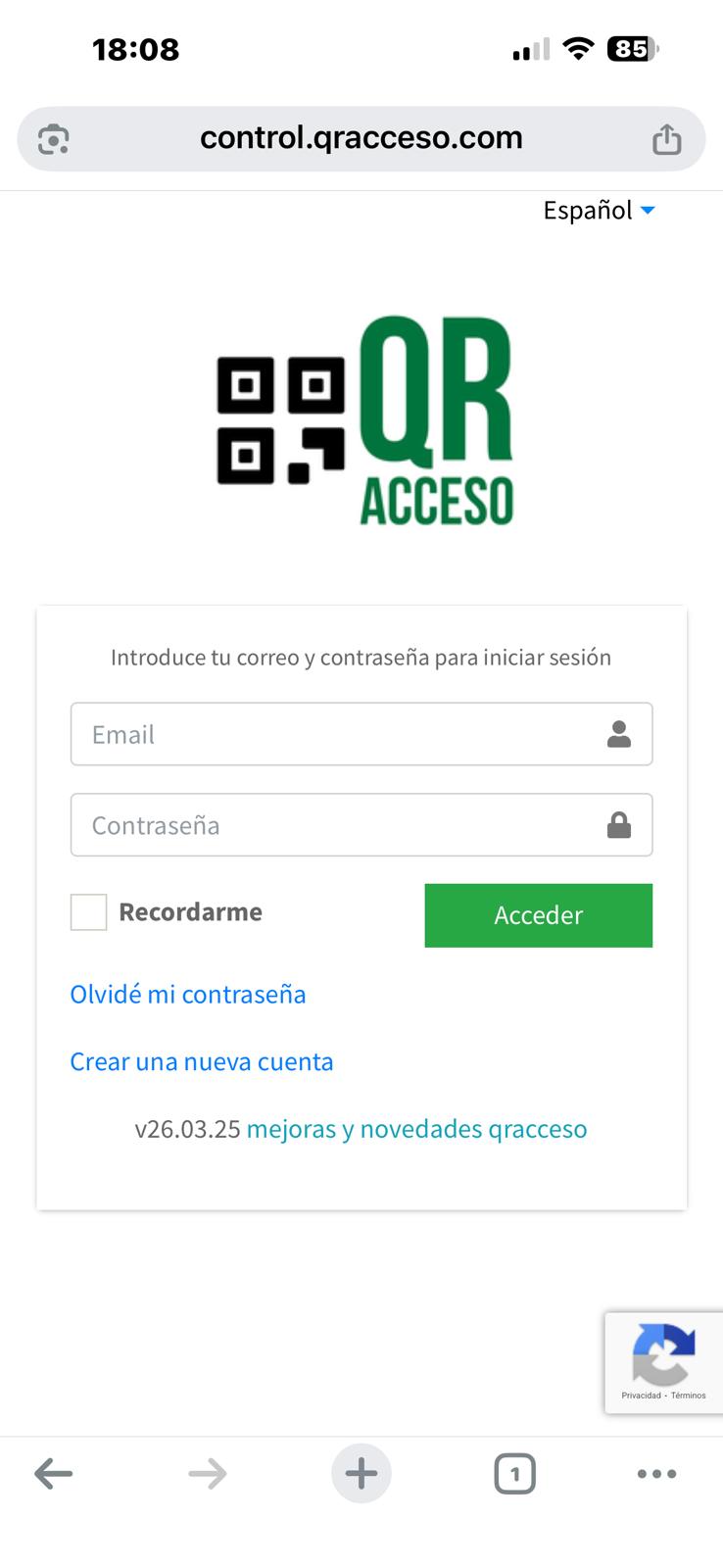Screen dimensions: 723x1568
Task: Check Recordarme to stay signed in
Action: point(88,911)
